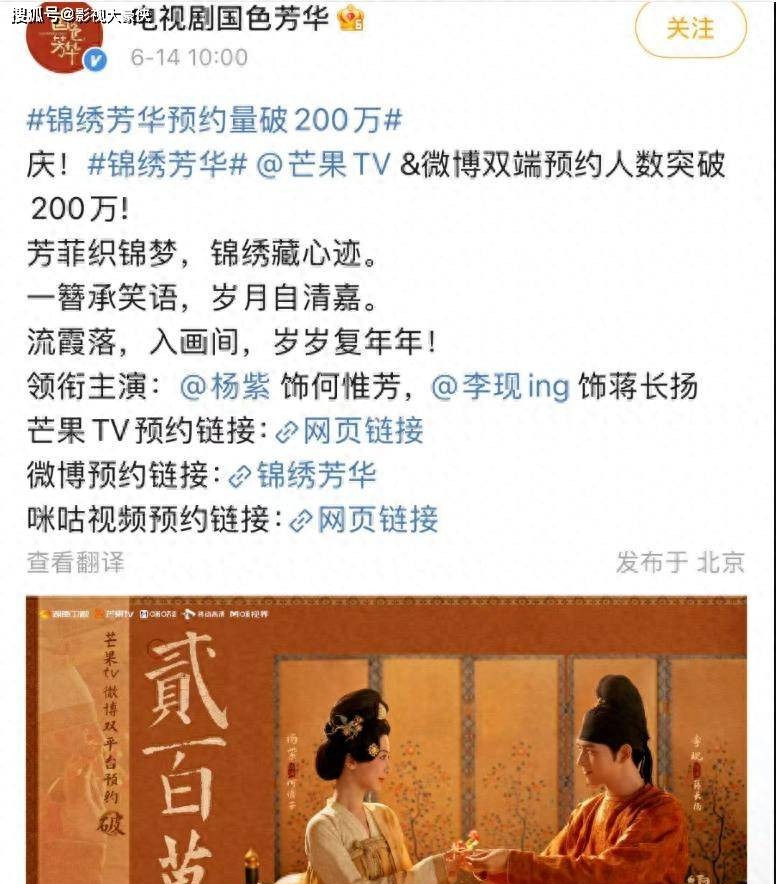Screen dimensions: 776x884
Task: Open the 微博预约链接 锦绣芳华 link
Action: pyautogui.click(x=303, y=475)
